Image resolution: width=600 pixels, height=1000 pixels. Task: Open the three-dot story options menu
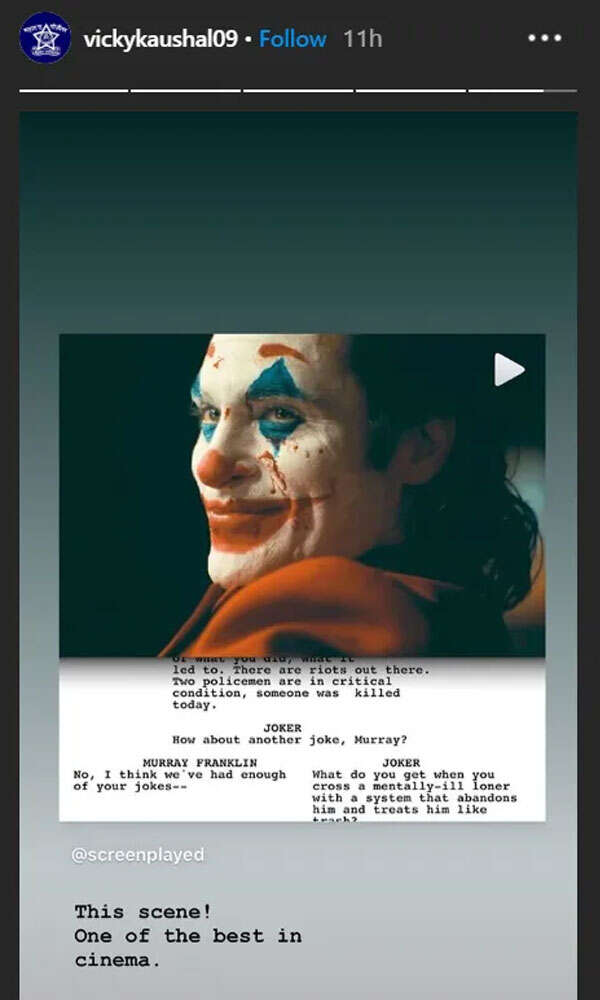[x=545, y=38]
